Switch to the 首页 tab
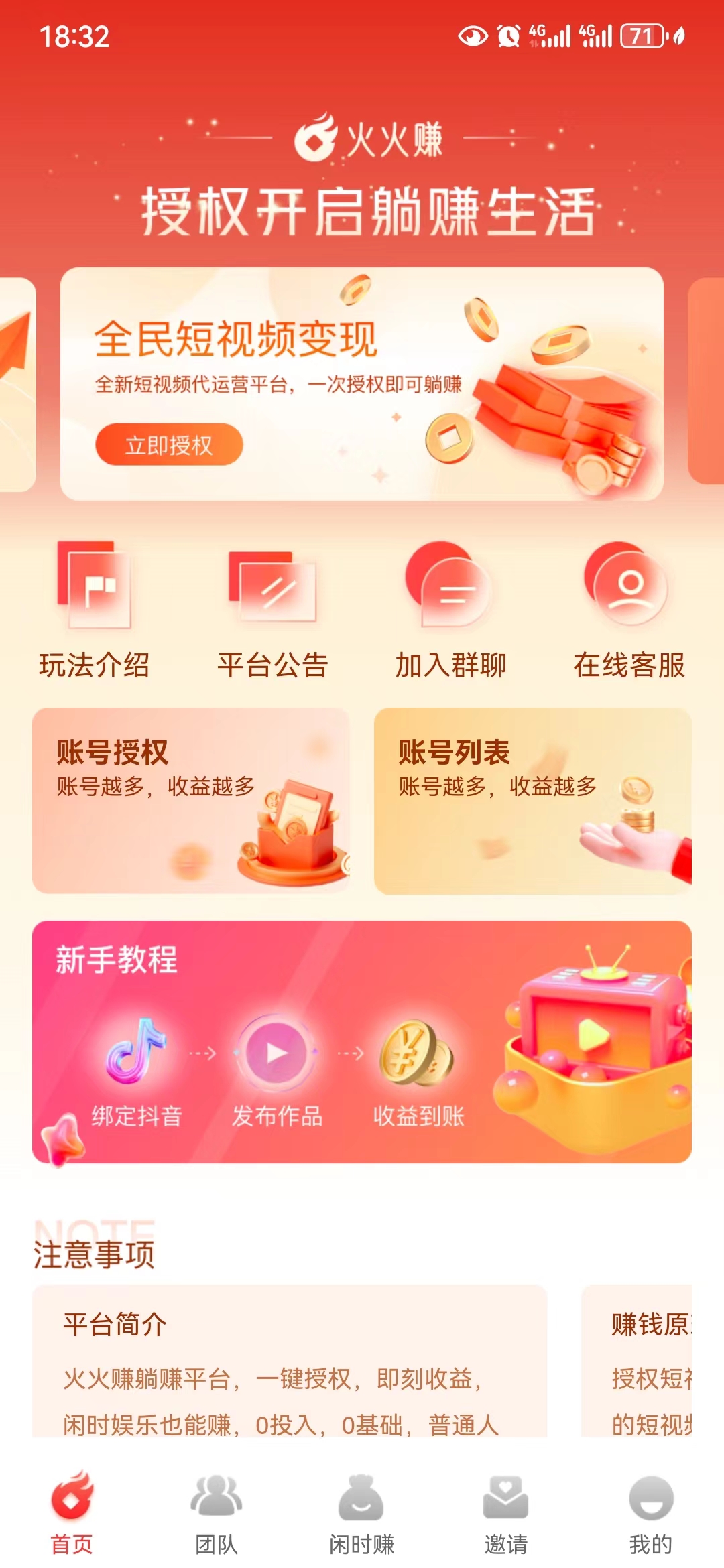This screenshot has height=1568, width=724. (x=72, y=1512)
